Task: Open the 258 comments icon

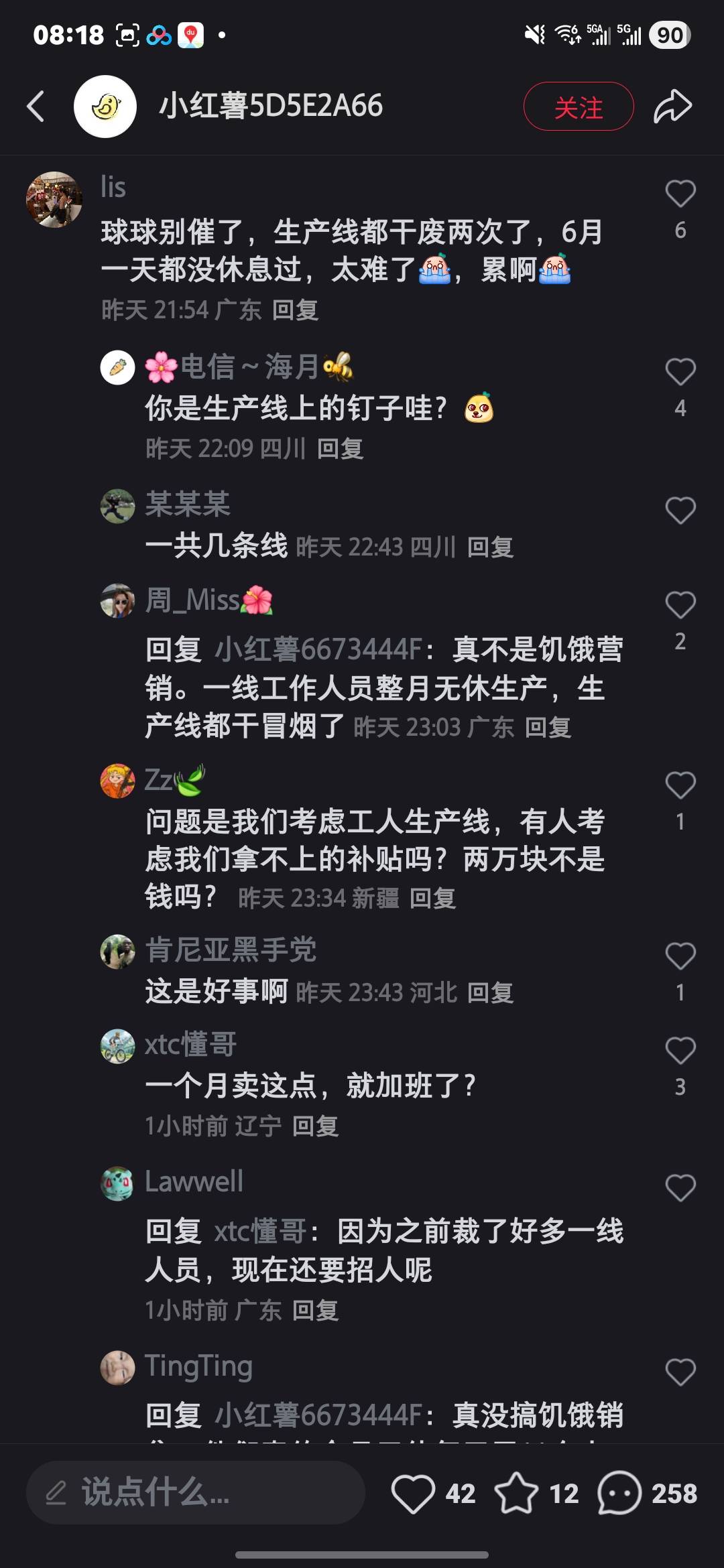Action: [x=619, y=1493]
